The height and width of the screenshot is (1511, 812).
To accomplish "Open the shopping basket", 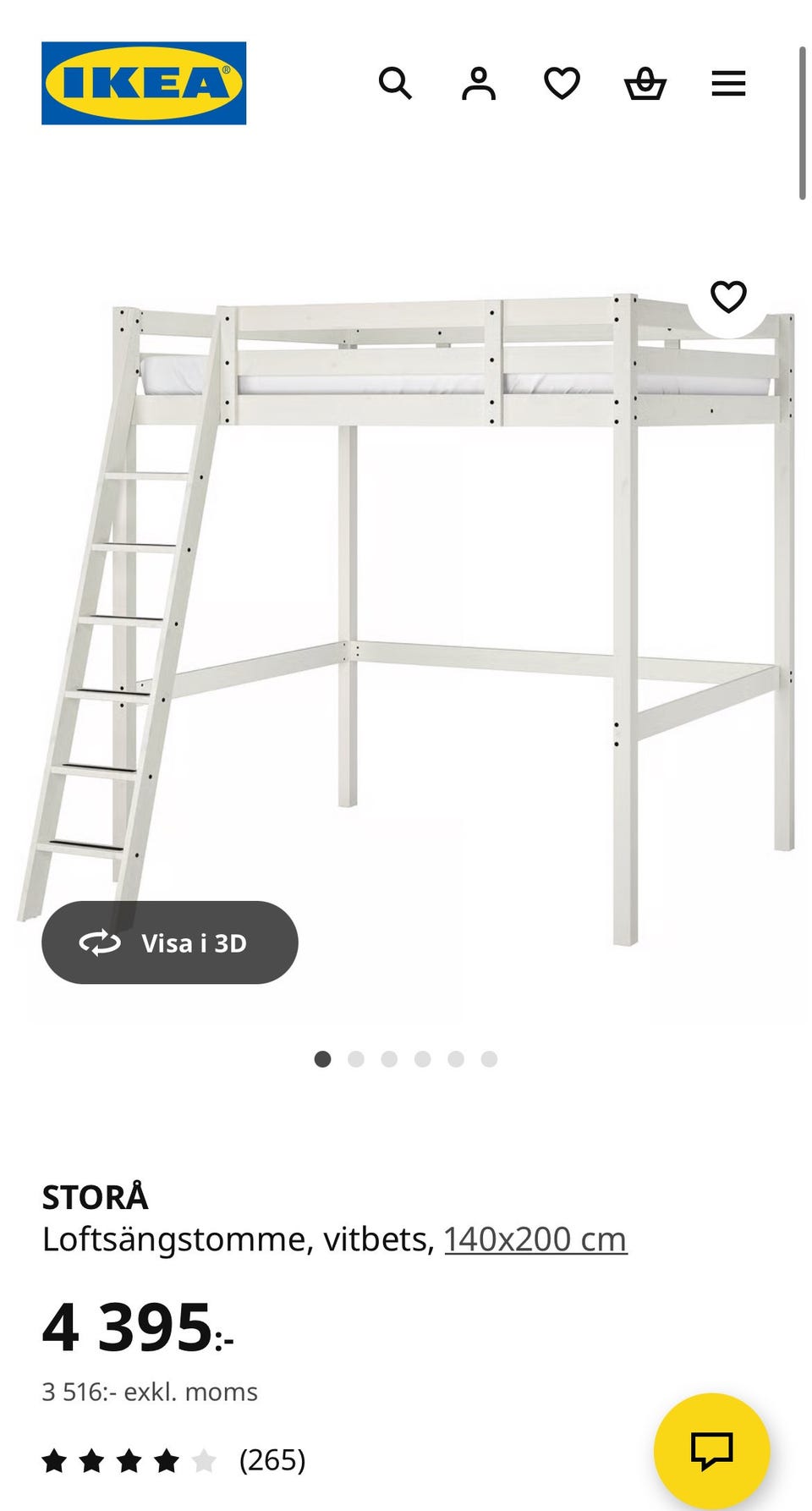I will coord(645,84).
